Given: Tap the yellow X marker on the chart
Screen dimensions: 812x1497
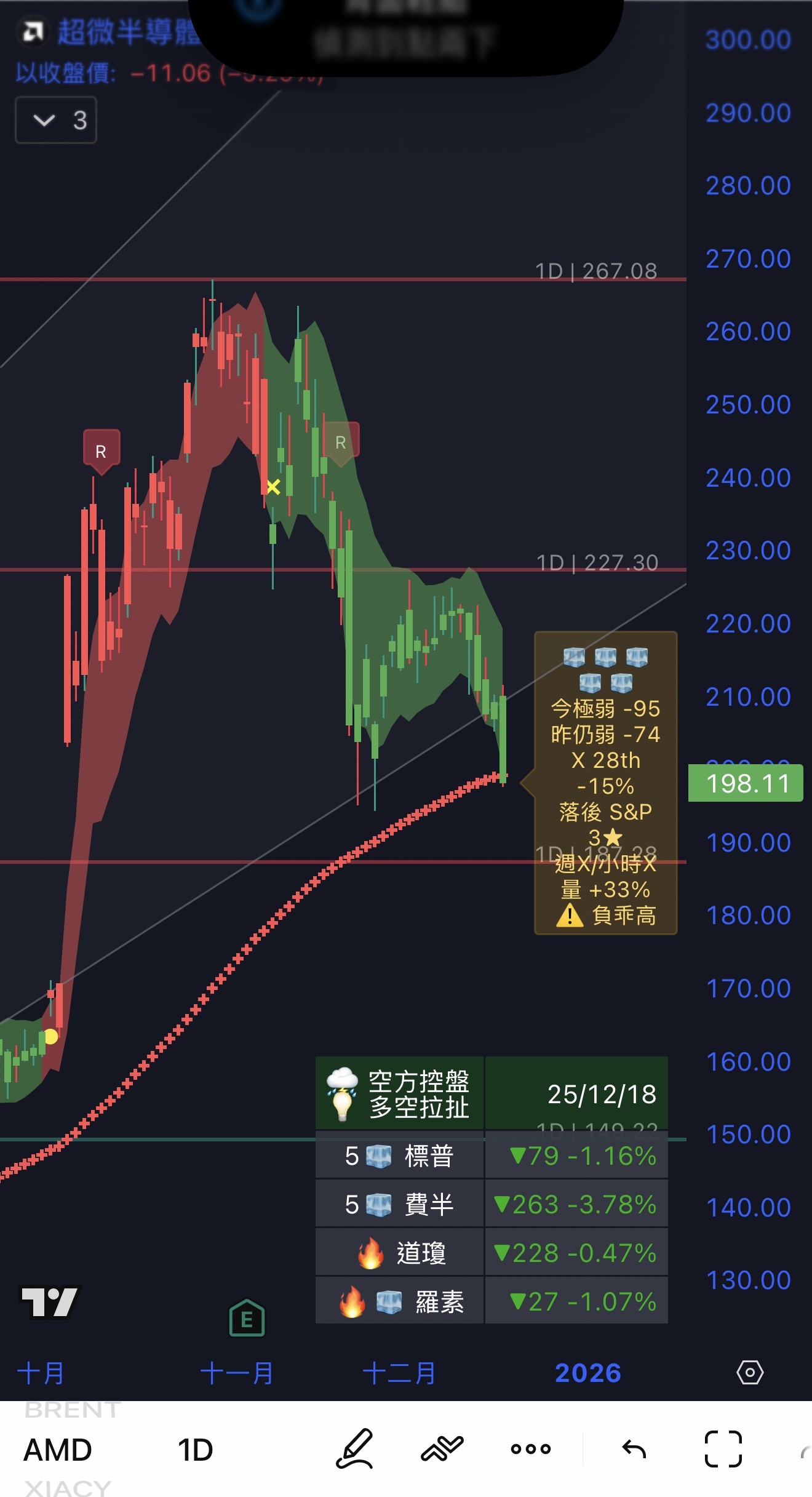Looking at the screenshot, I should pos(273,487).
